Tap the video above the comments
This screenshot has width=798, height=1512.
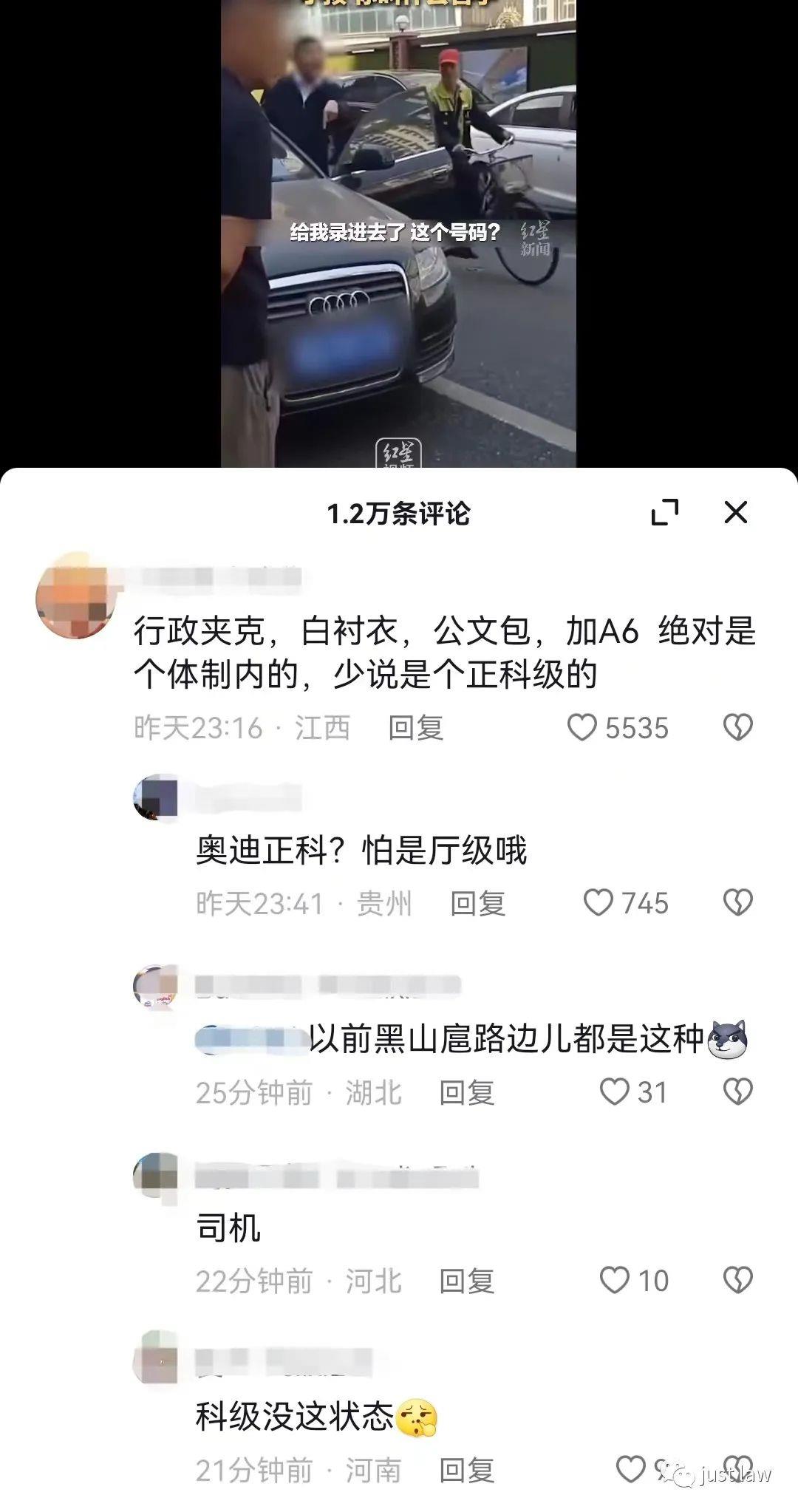(x=398, y=236)
